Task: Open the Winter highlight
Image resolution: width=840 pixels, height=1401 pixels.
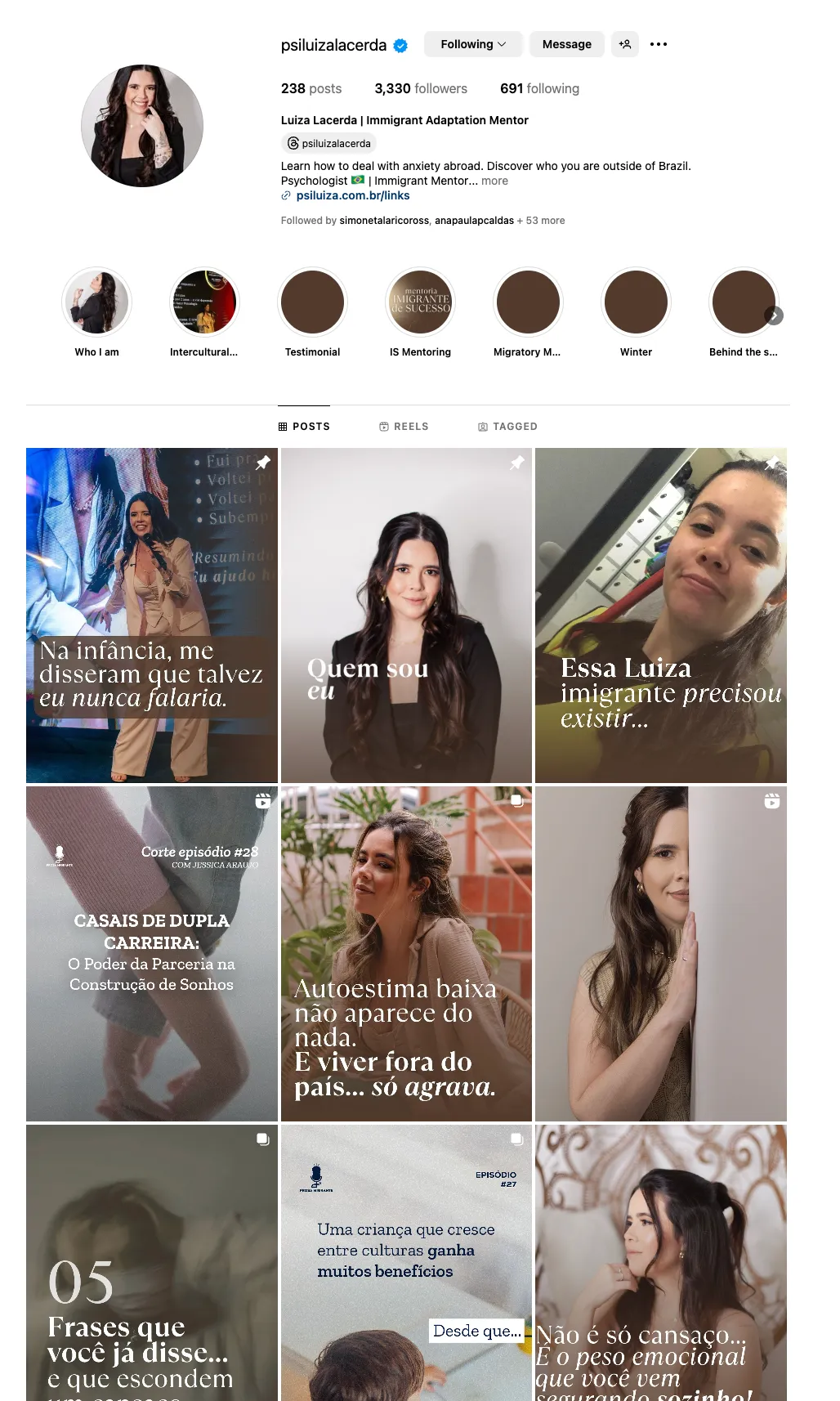Action: click(636, 312)
